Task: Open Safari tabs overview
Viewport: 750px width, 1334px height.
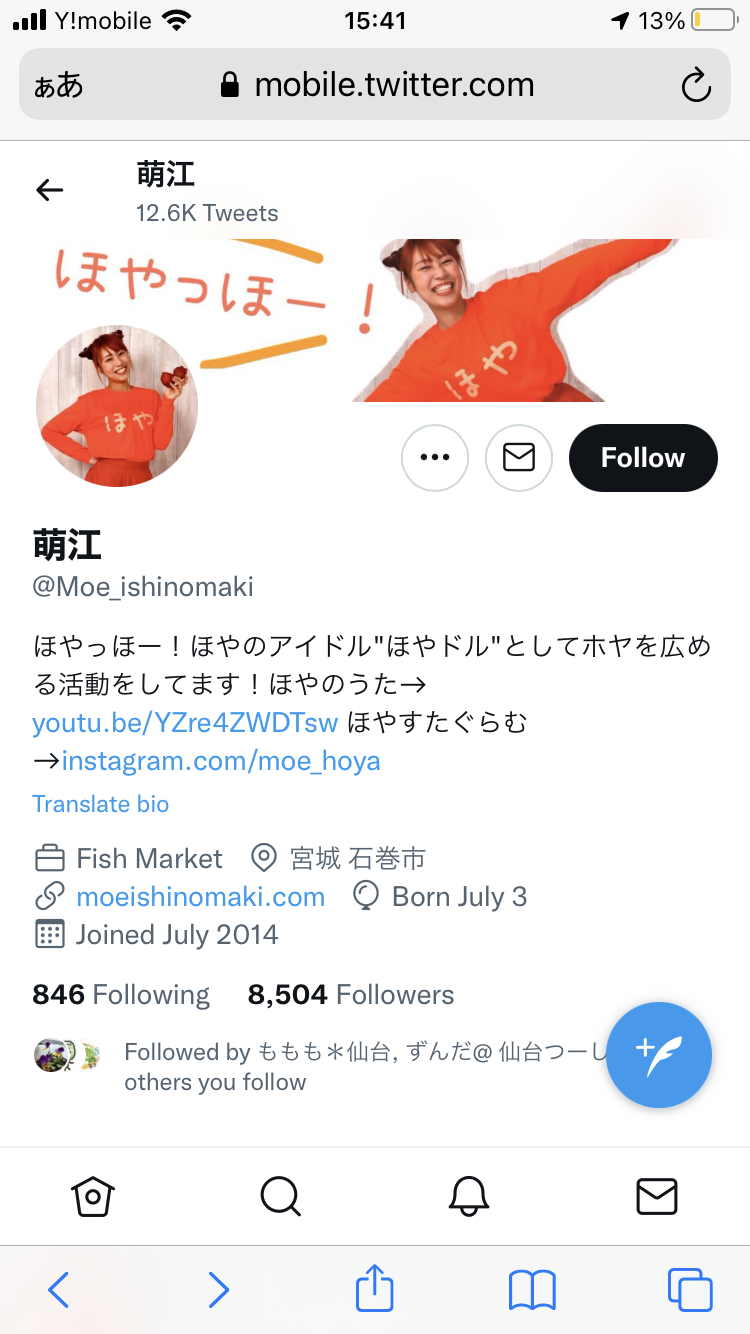Action: click(x=690, y=1289)
